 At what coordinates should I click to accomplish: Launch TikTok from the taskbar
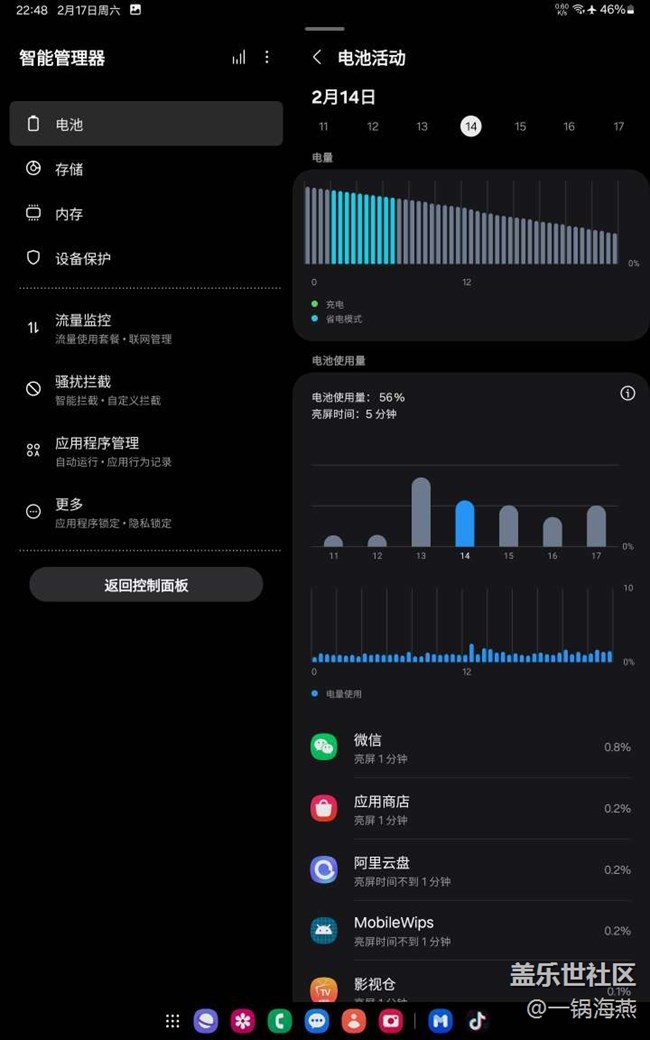(x=476, y=1021)
